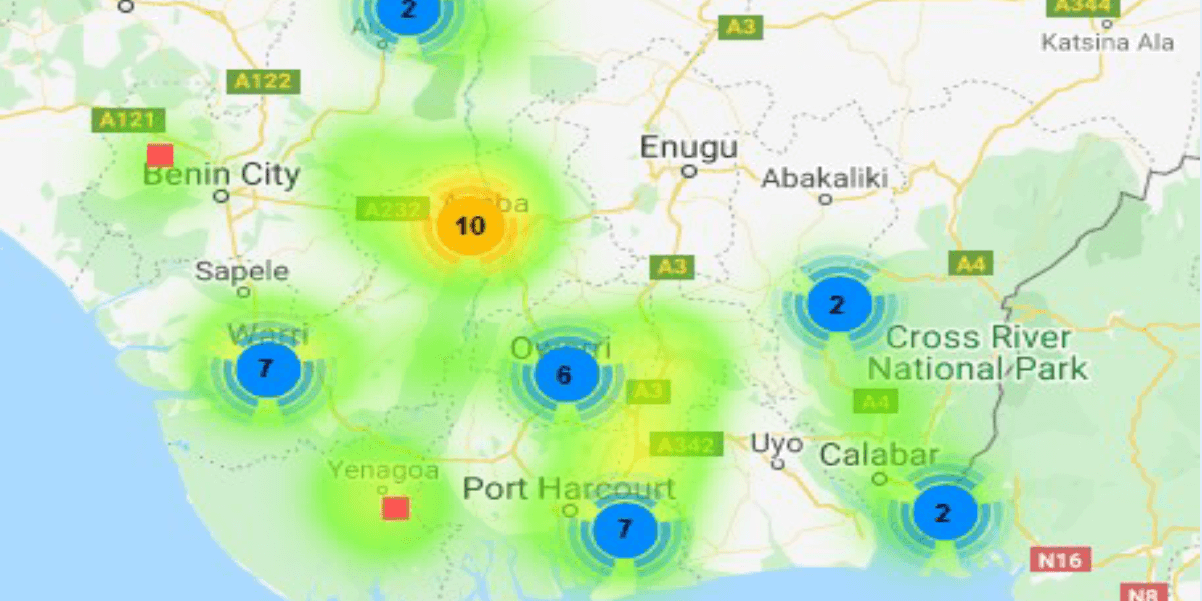Select the red marker at Yenagoa
The image size is (1202, 601).
(x=396, y=508)
